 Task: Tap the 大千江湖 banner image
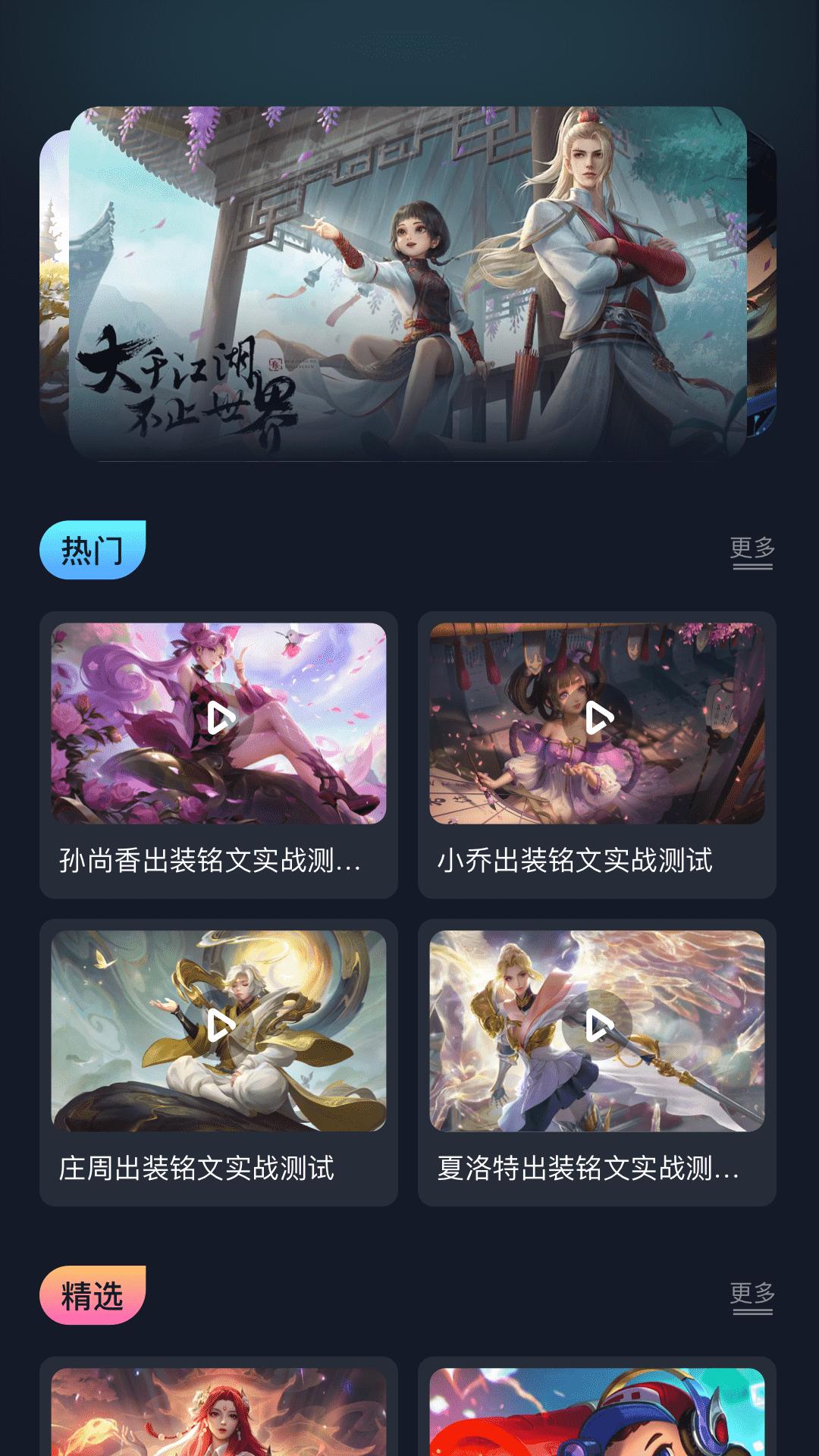(409, 284)
